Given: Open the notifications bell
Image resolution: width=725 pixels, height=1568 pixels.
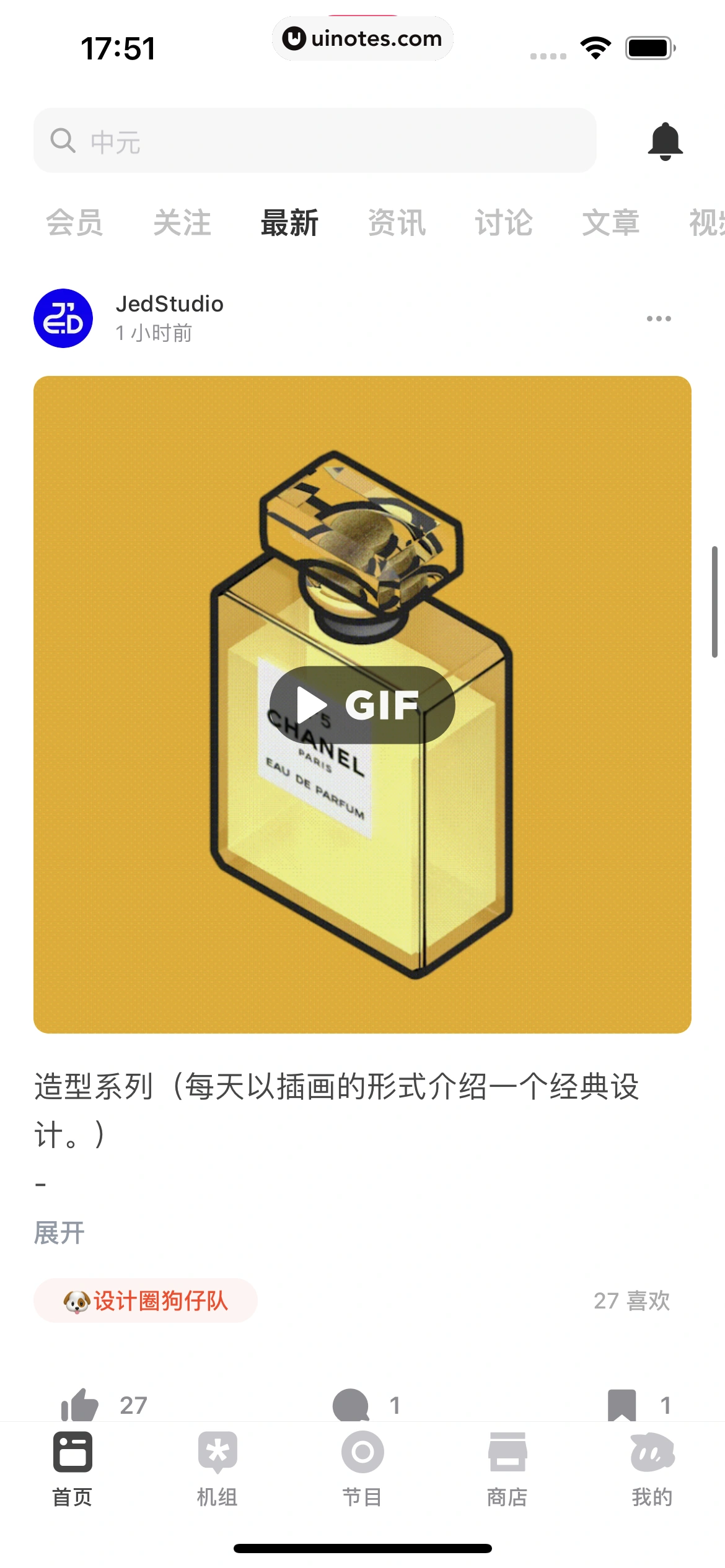Looking at the screenshot, I should coord(665,142).
